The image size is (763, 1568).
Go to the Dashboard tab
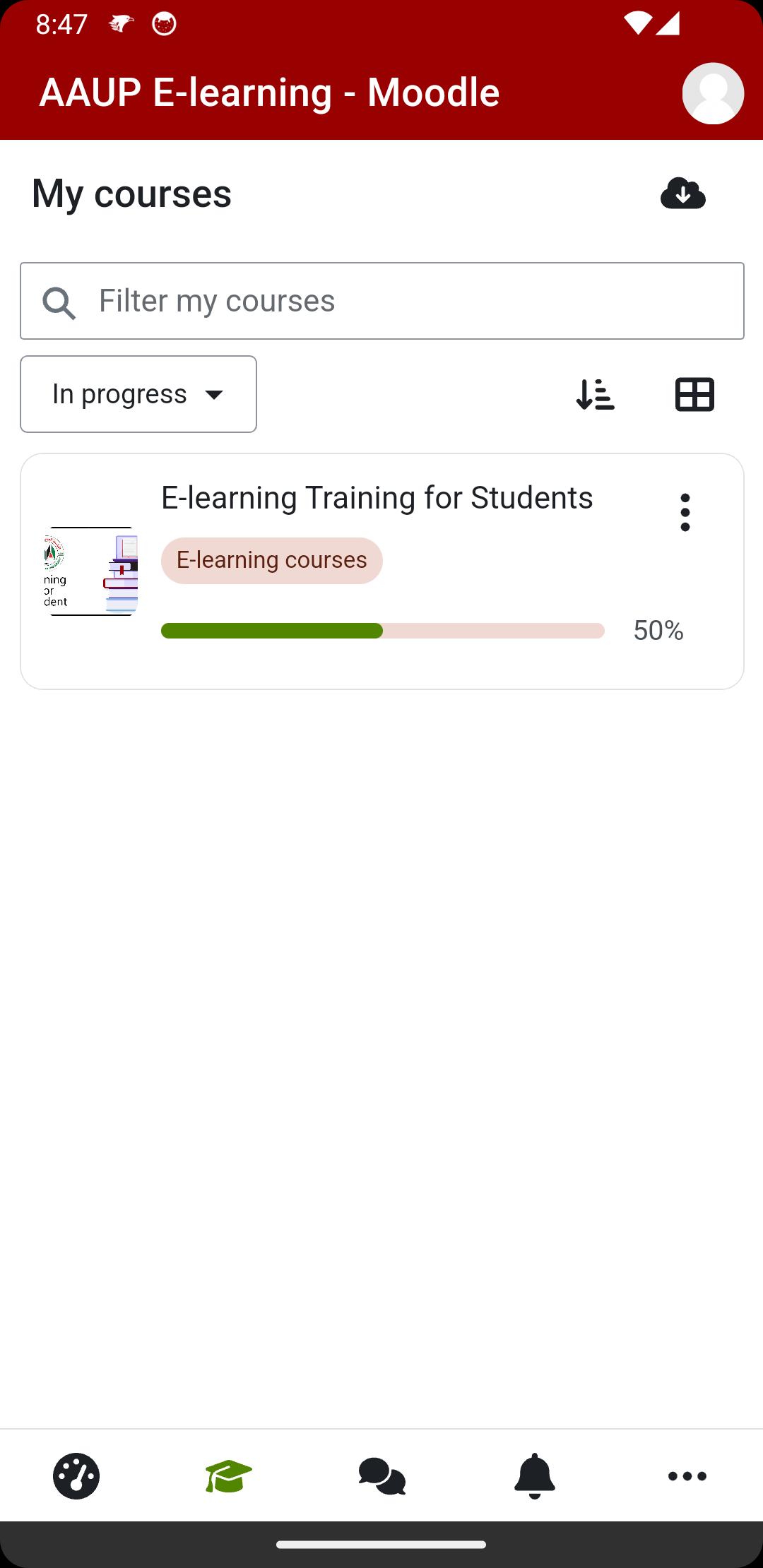[76, 1475]
